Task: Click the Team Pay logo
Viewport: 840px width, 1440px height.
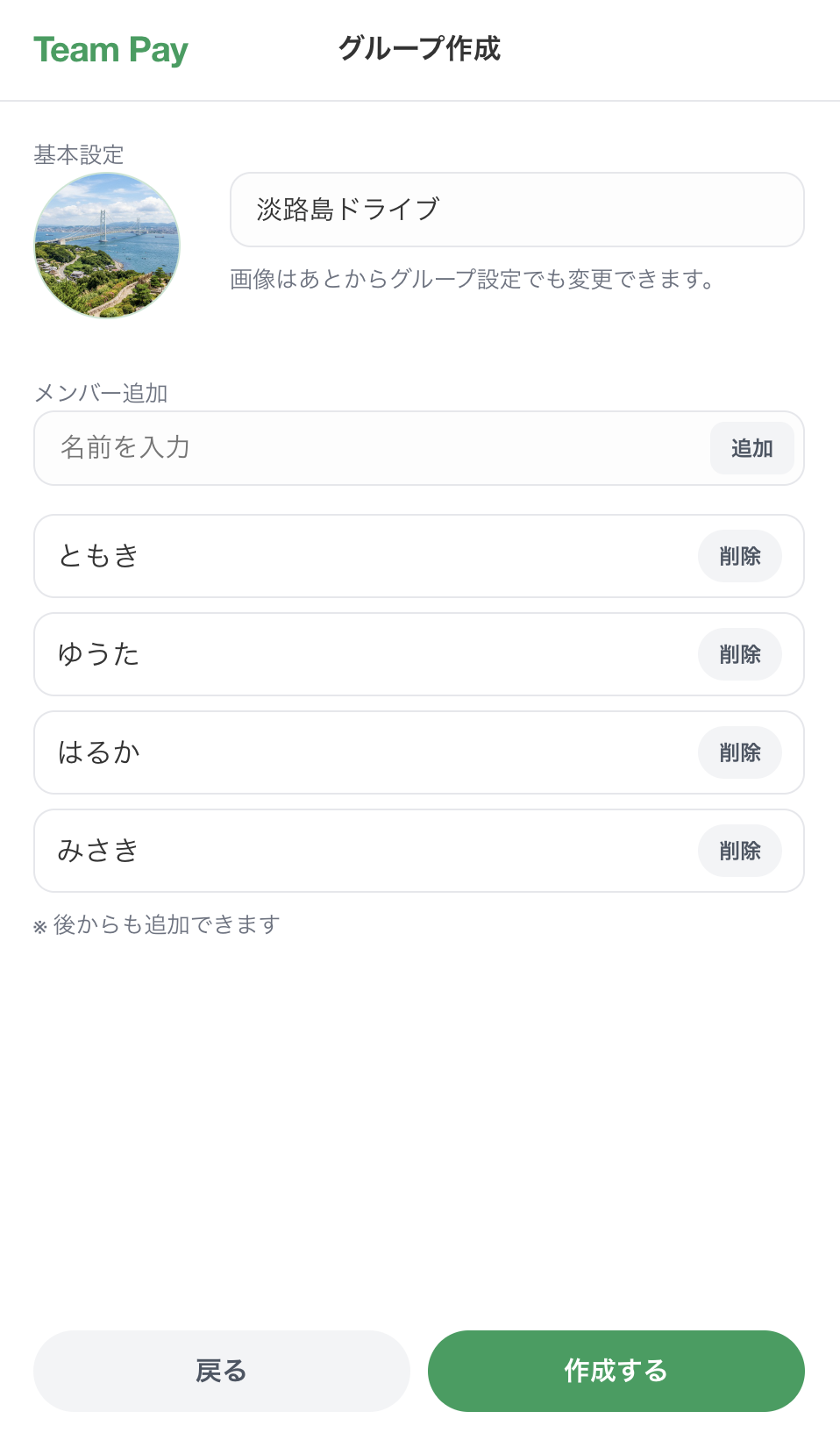Action: point(110,50)
